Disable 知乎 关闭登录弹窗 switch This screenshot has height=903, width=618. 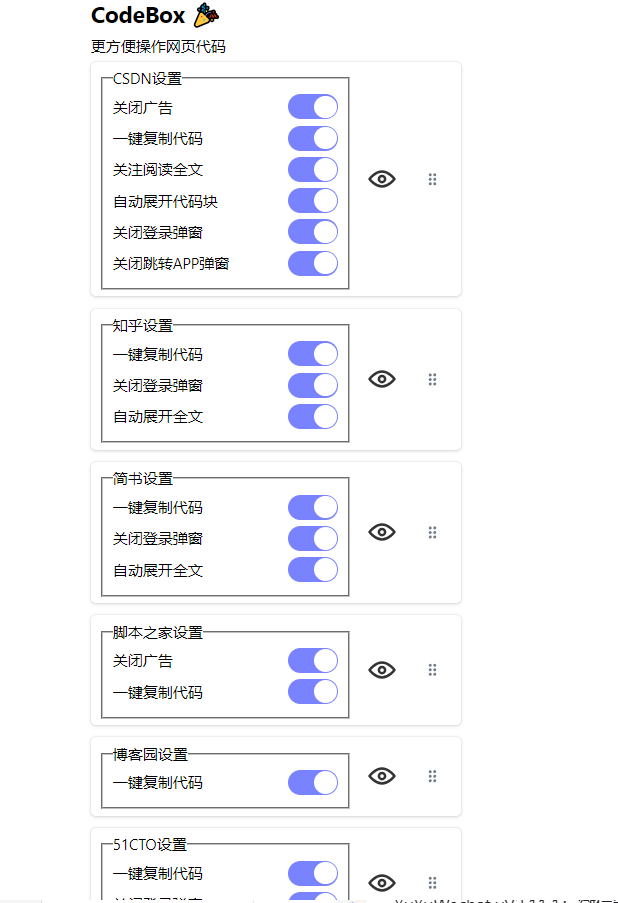[312, 385]
